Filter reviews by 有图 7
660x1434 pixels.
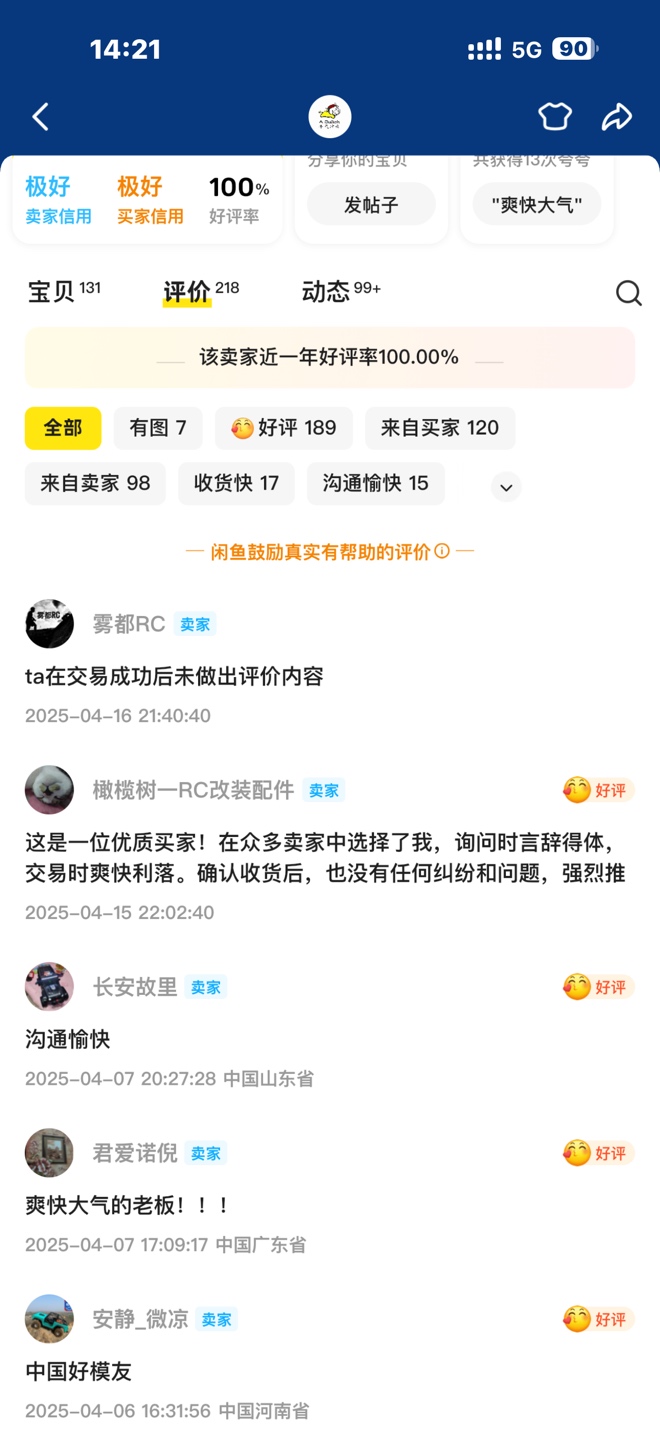coord(158,428)
